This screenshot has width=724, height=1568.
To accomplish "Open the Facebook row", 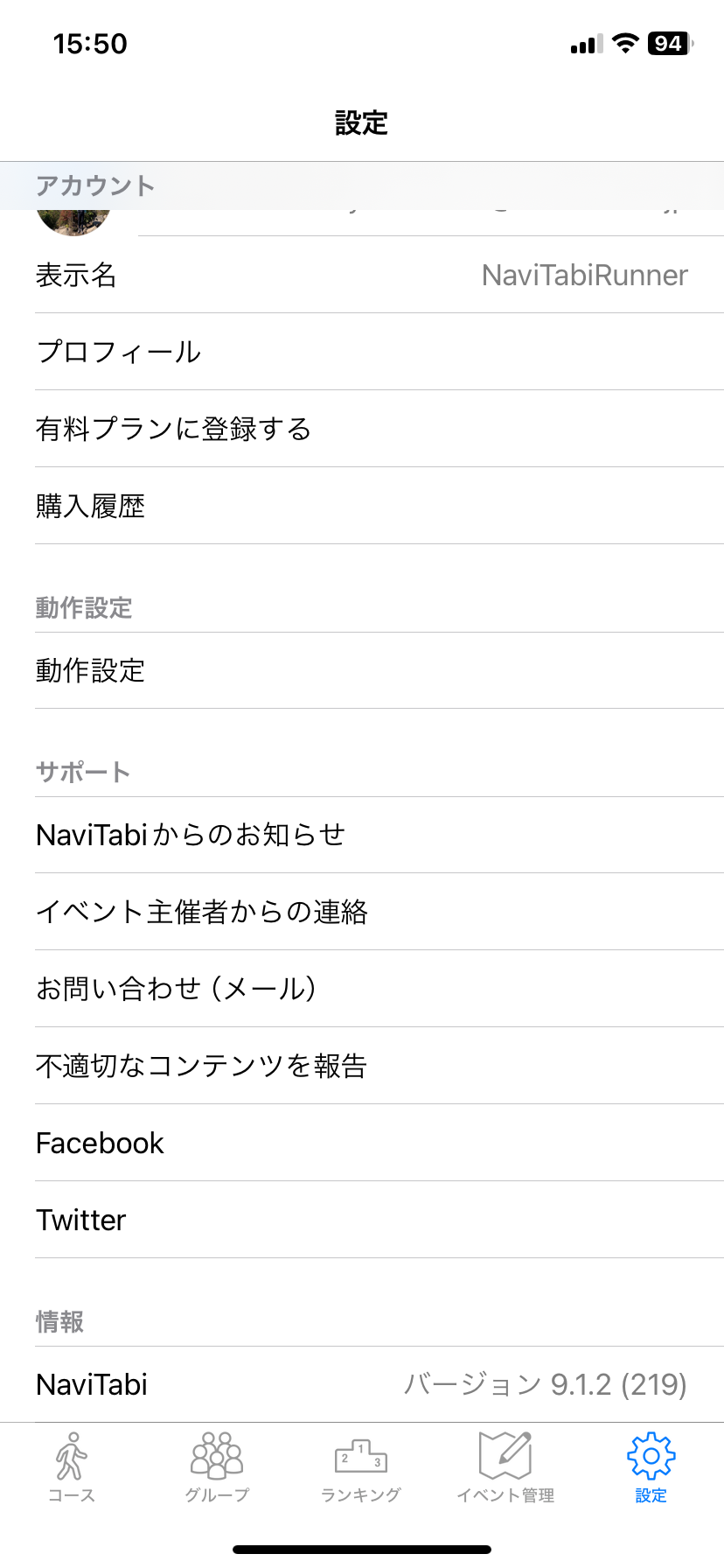I will (x=362, y=1143).
